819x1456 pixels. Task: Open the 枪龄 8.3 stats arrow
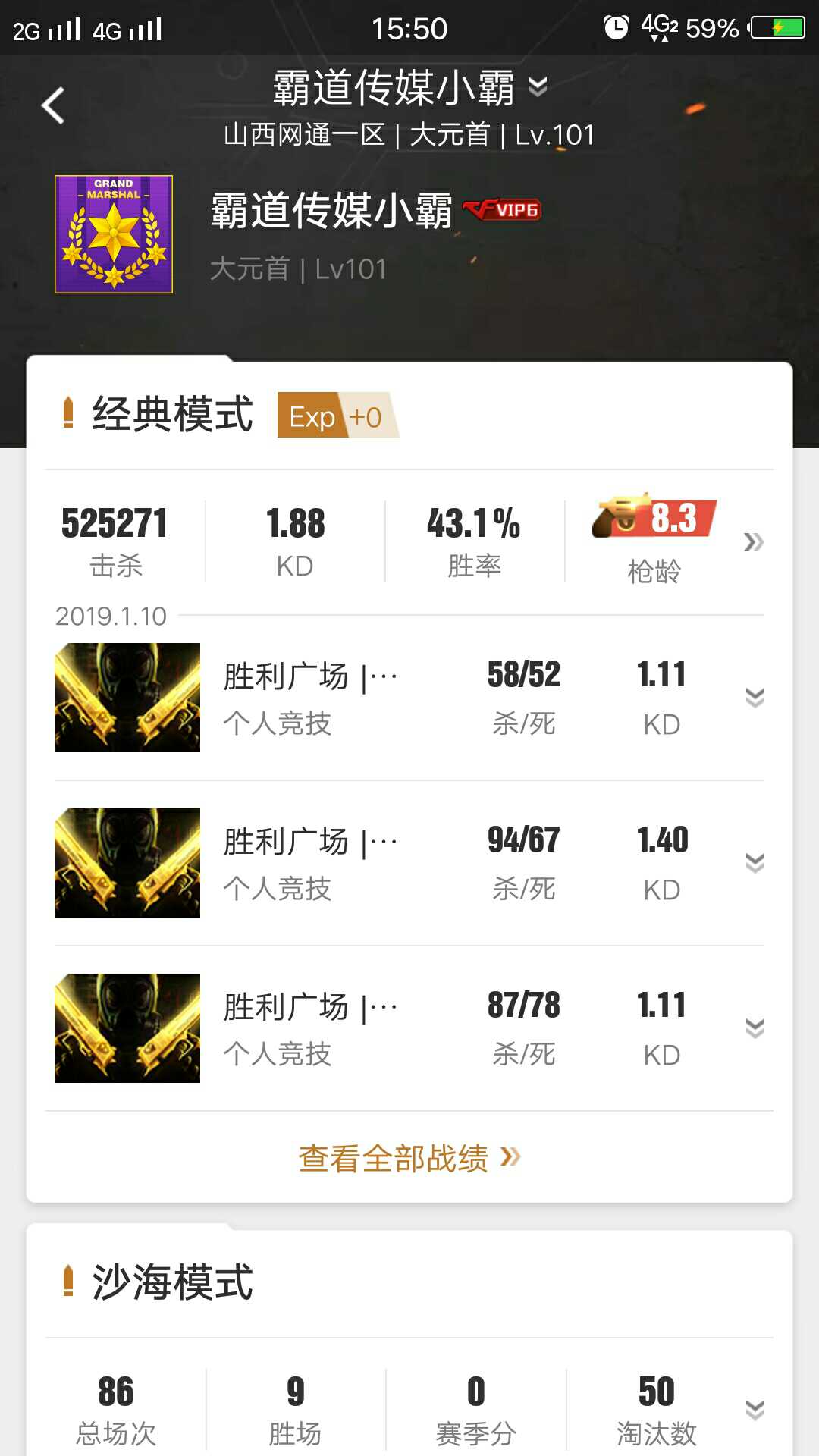click(753, 541)
